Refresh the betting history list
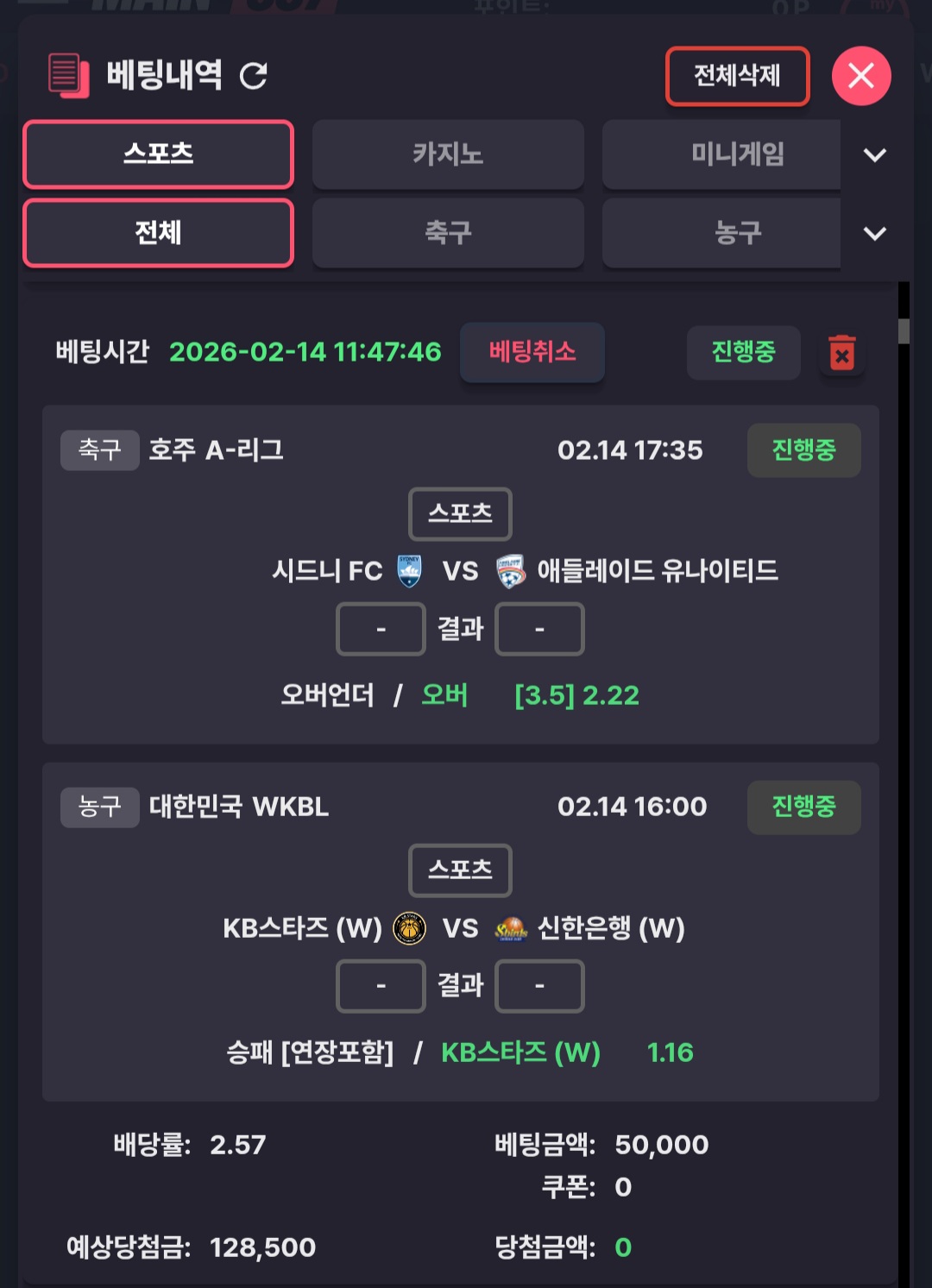The width and height of the screenshot is (932, 1288). click(x=253, y=76)
